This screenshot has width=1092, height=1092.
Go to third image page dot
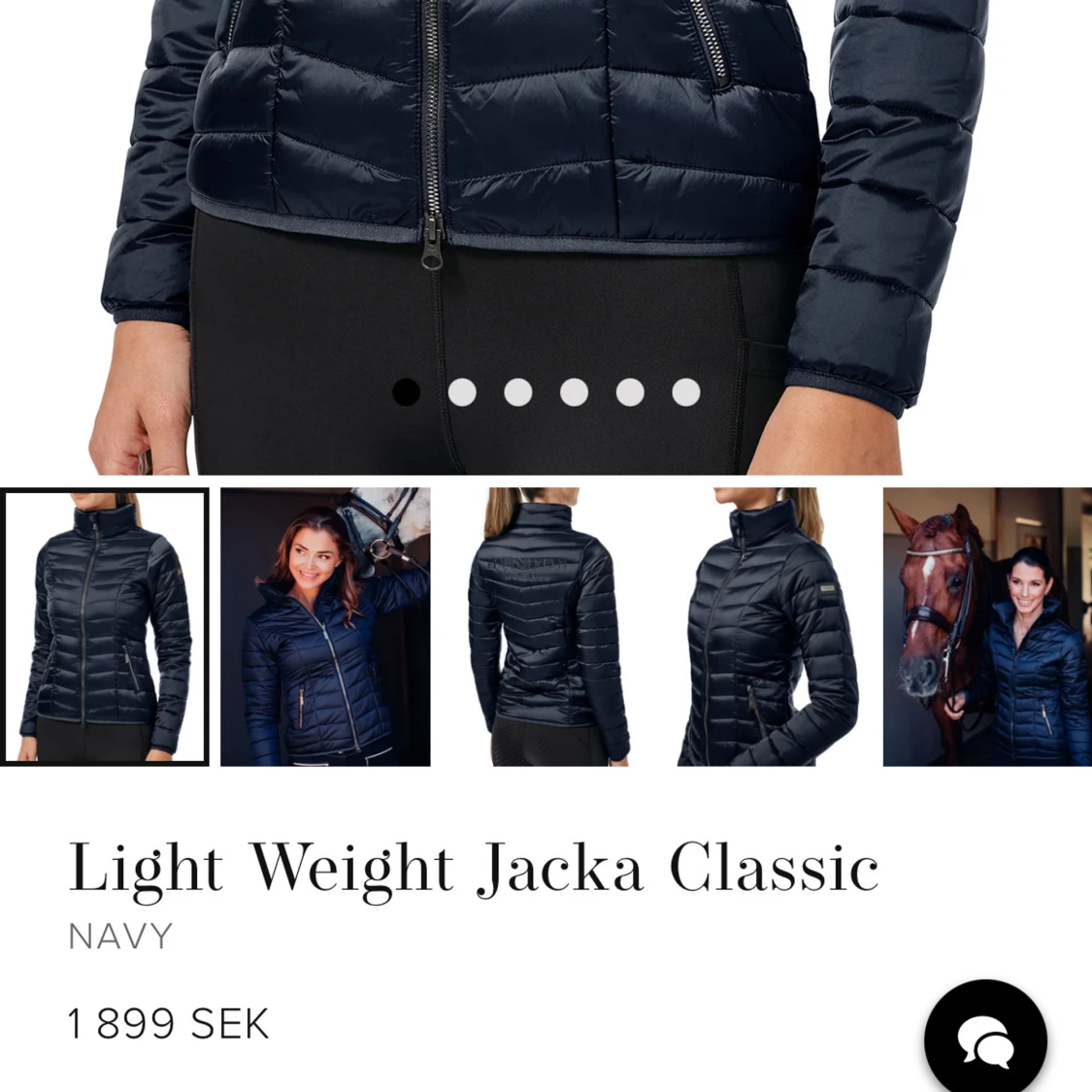[x=518, y=392]
